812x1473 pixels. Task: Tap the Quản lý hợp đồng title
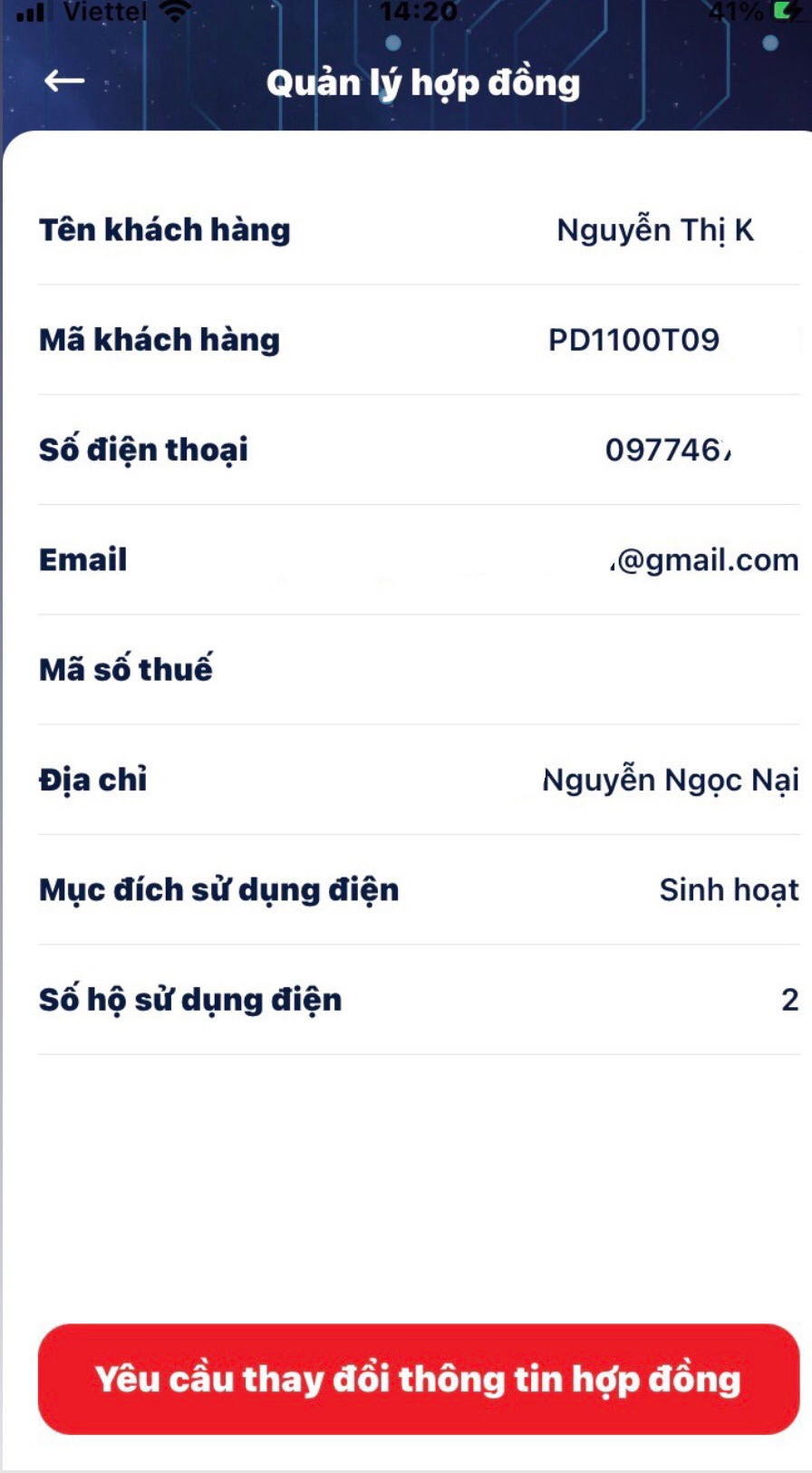(422, 82)
